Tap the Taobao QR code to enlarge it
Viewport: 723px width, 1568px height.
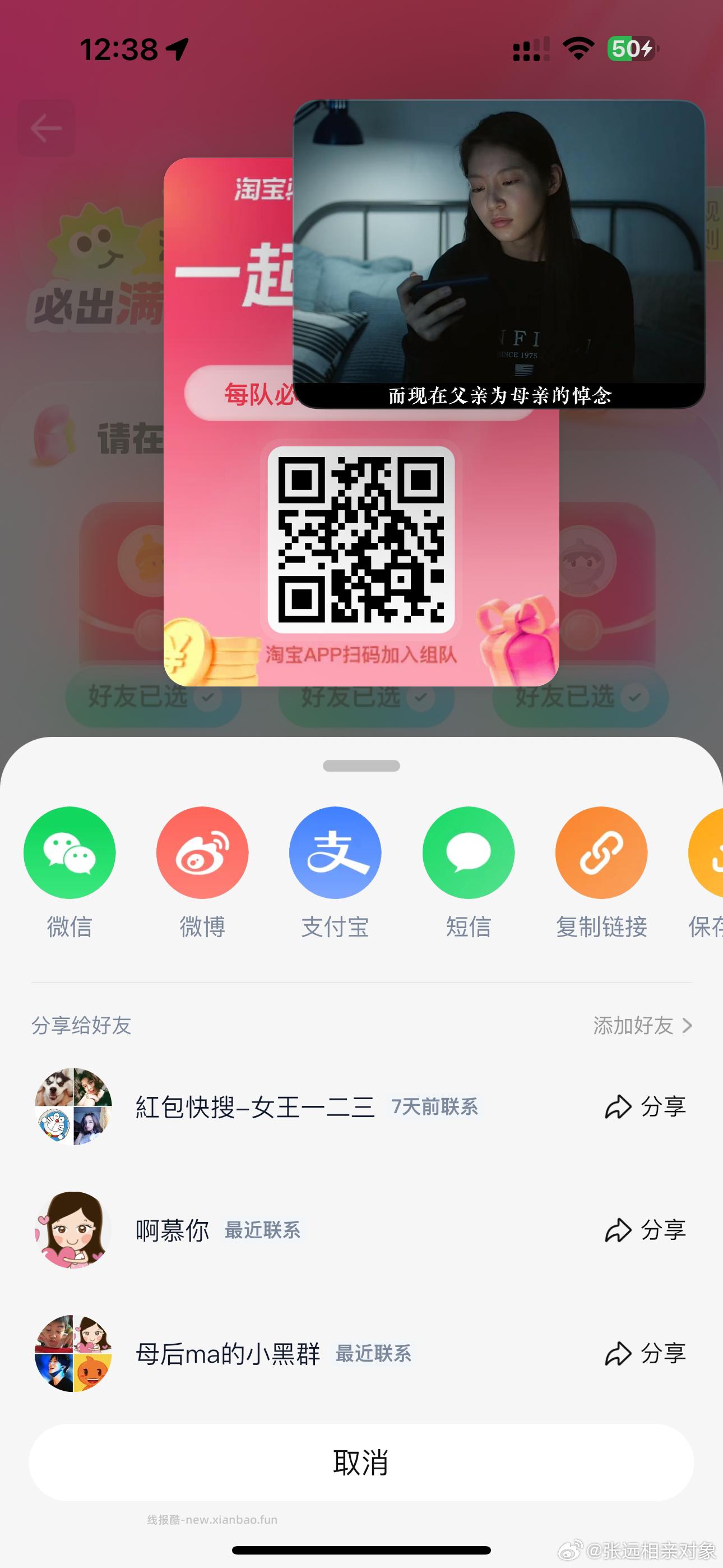click(x=360, y=539)
